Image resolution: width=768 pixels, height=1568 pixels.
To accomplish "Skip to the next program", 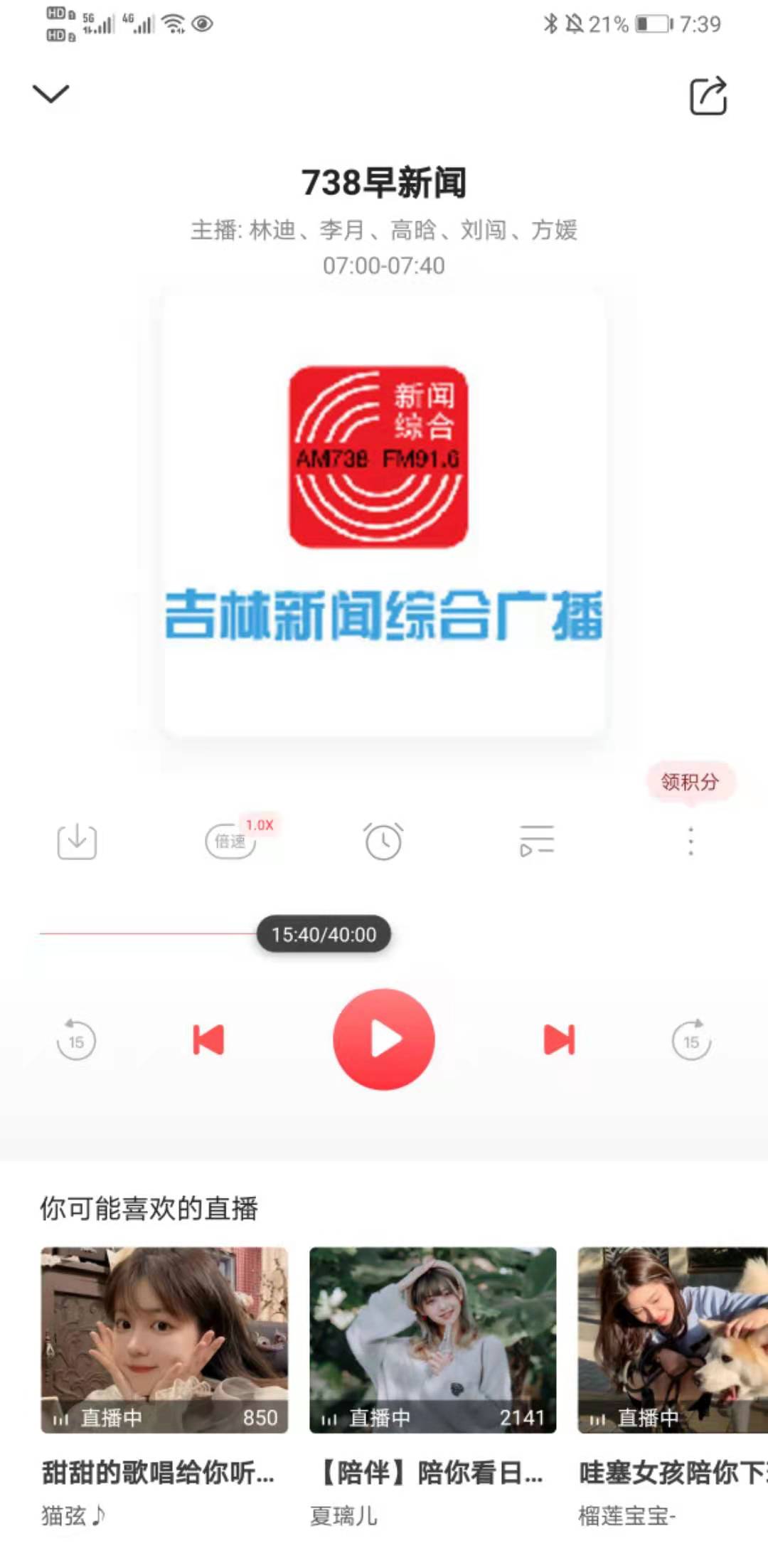I will (559, 1040).
